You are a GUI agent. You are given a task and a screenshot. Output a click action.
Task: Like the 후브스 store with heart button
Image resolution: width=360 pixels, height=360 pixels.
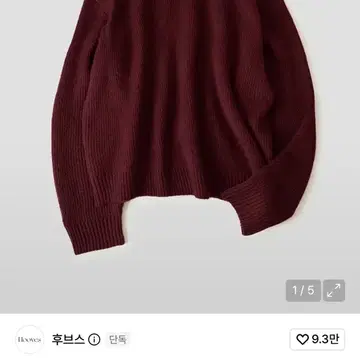coord(317,339)
